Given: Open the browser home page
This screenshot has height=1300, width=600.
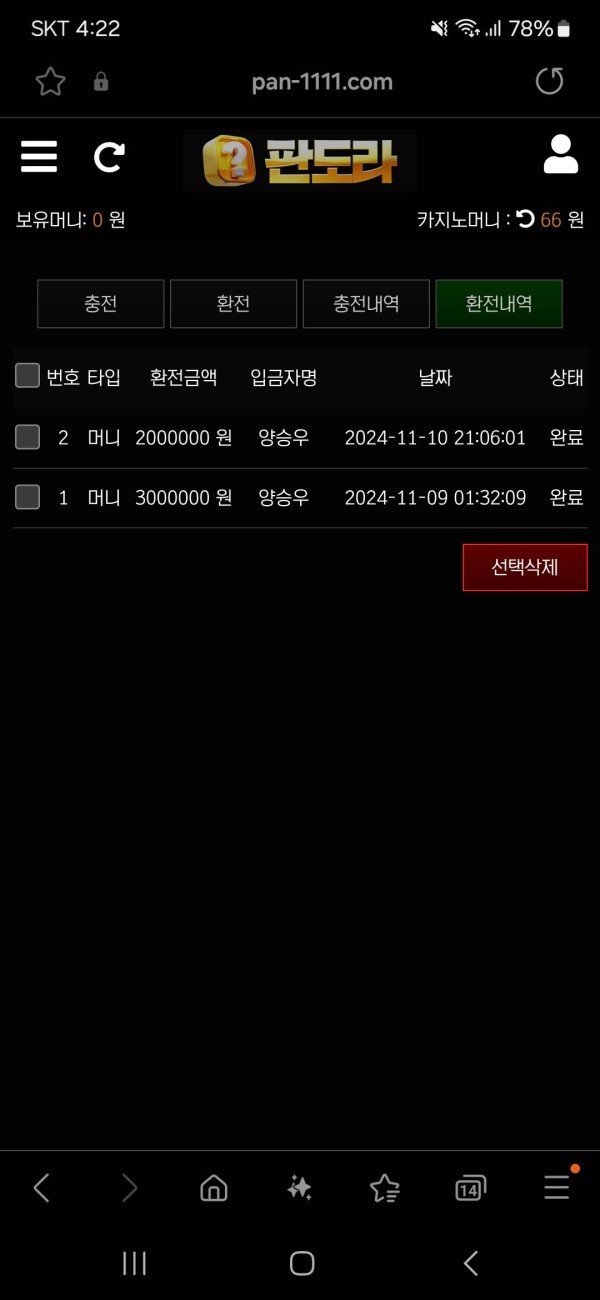Looking at the screenshot, I should [213, 1187].
